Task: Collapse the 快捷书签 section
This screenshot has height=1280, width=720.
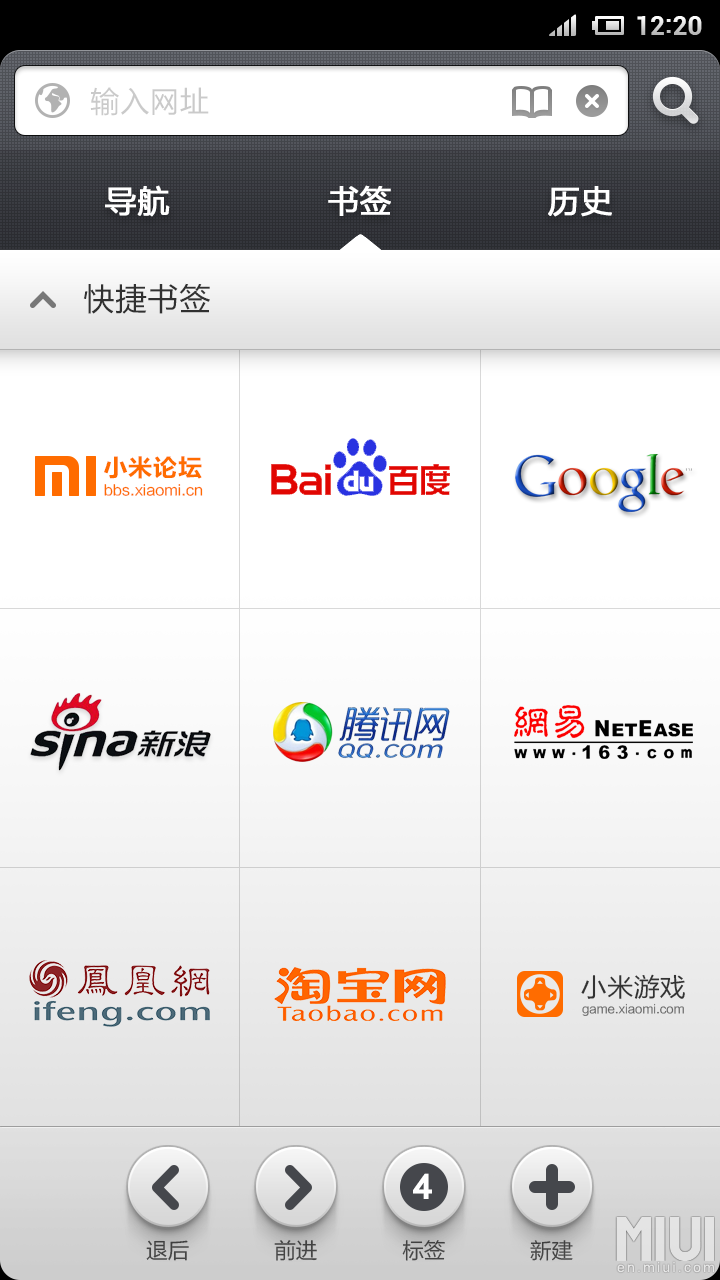Action: 360,300
